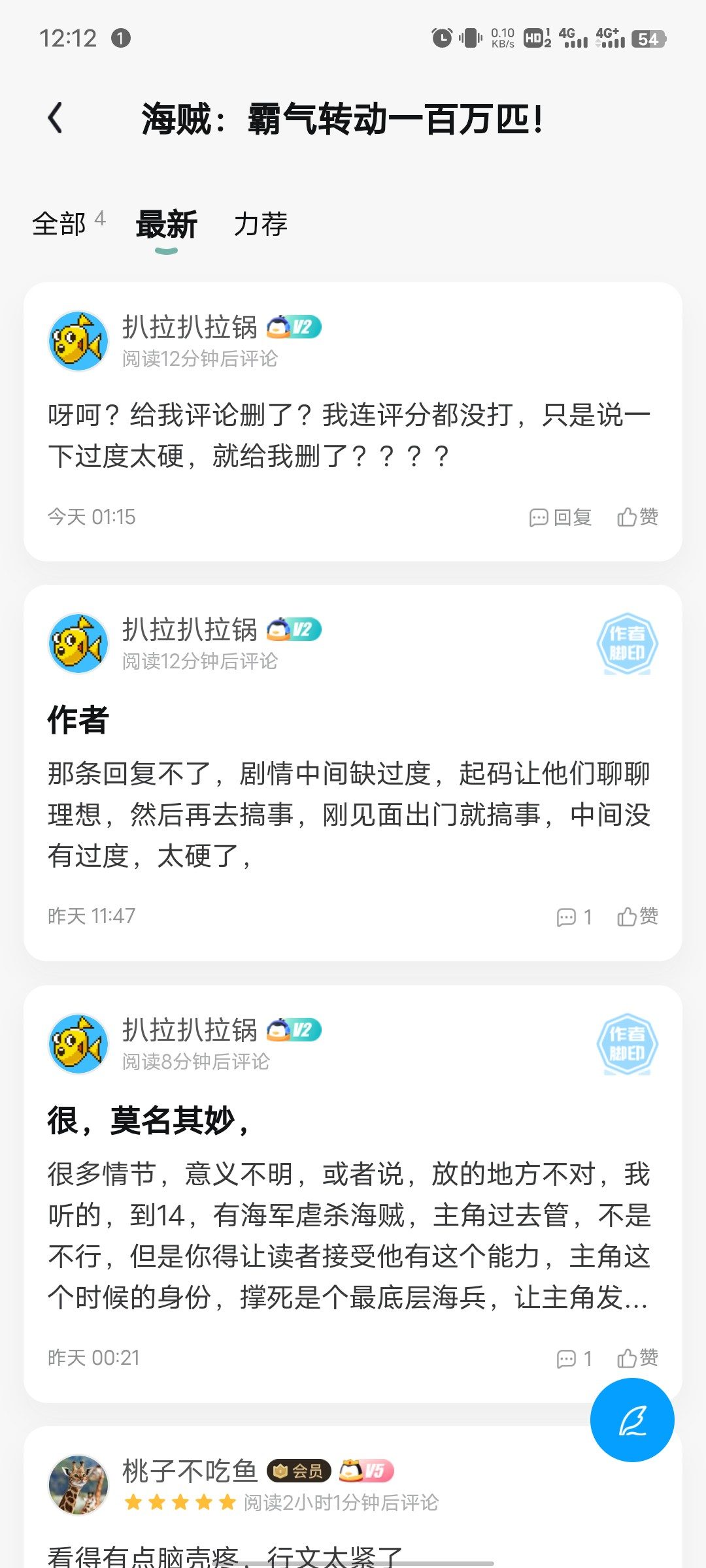
Task: Switch to the 力荐 tab
Action: 260,224
